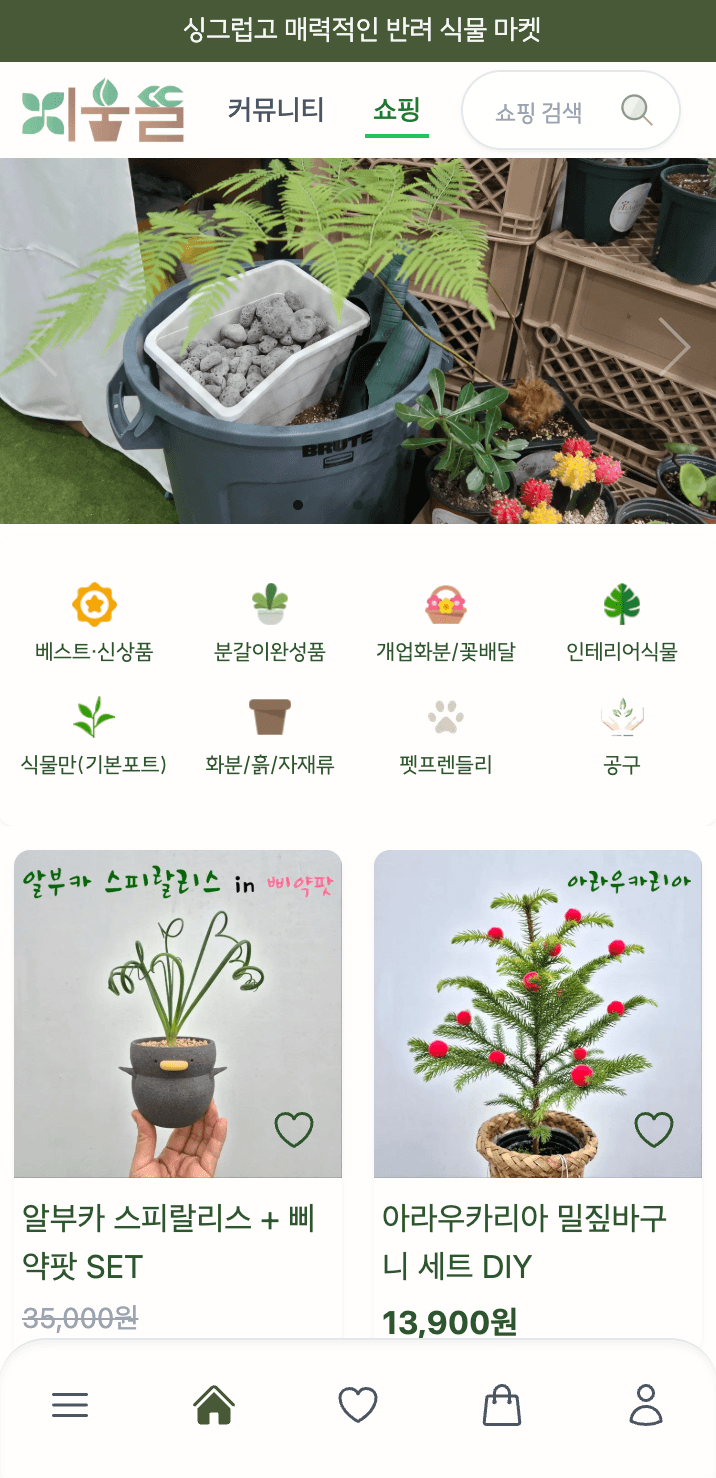Open the 커뮤니티 tab

point(275,109)
